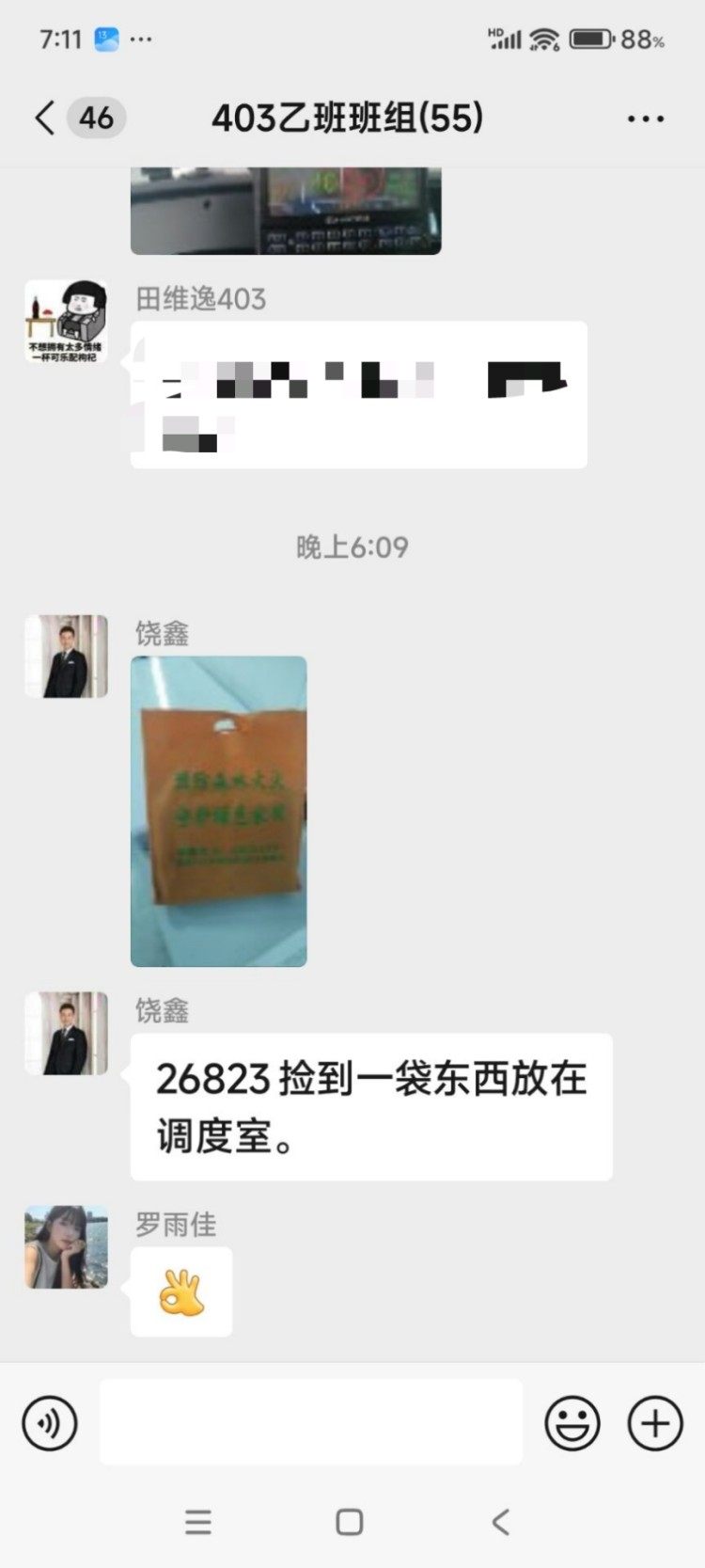Viewport: 705px width, 1568px height.
Task: Go back to the chat list
Action: (x=44, y=119)
